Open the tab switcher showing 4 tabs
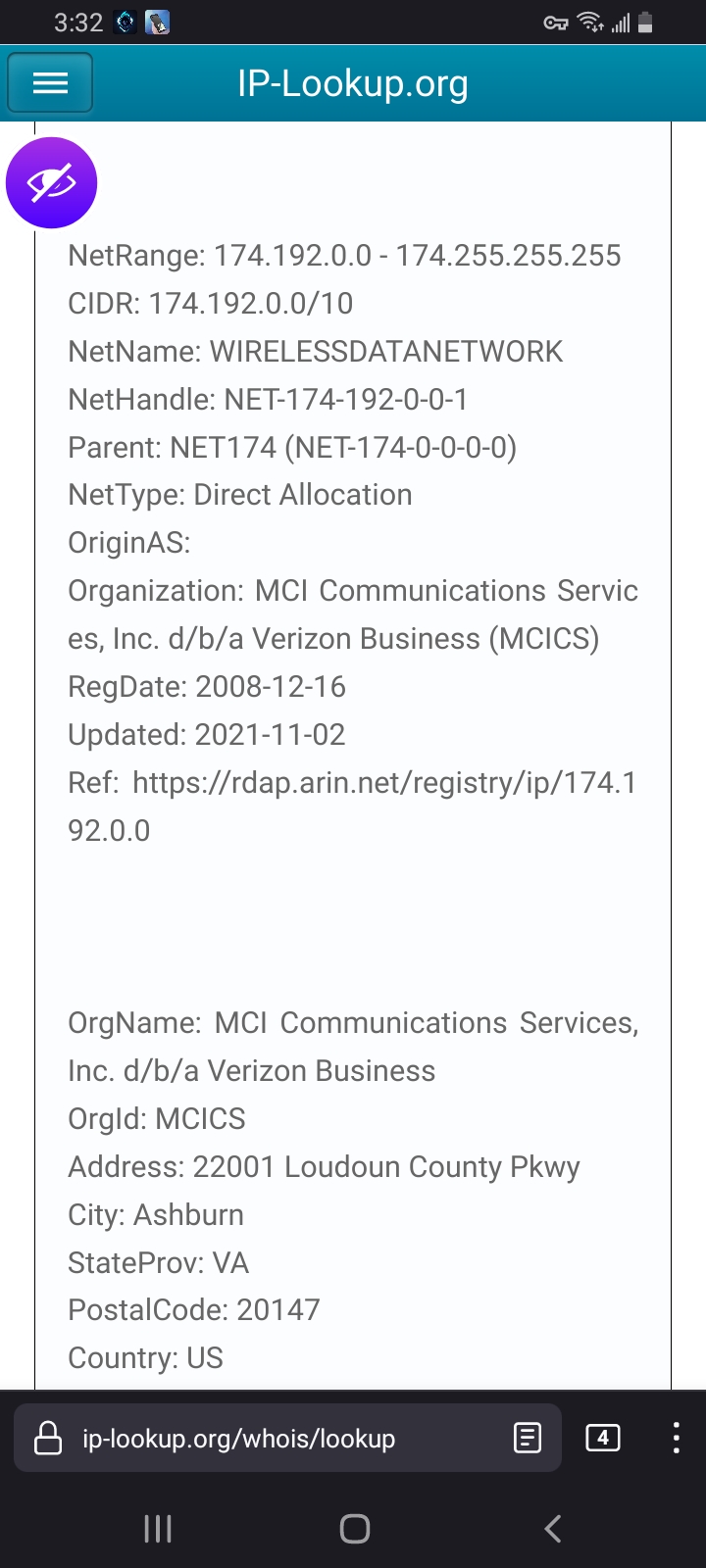 click(602, 1438)
